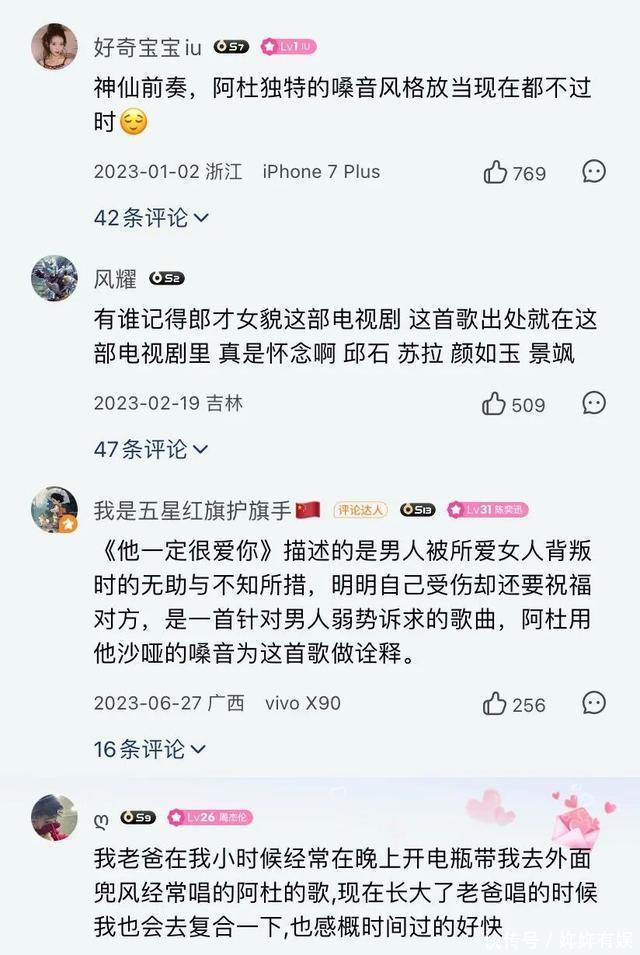The image size is (640, 955).
Task: Open the Lv26 周杰伦 commenter's avatar
Action: point(54,817)
